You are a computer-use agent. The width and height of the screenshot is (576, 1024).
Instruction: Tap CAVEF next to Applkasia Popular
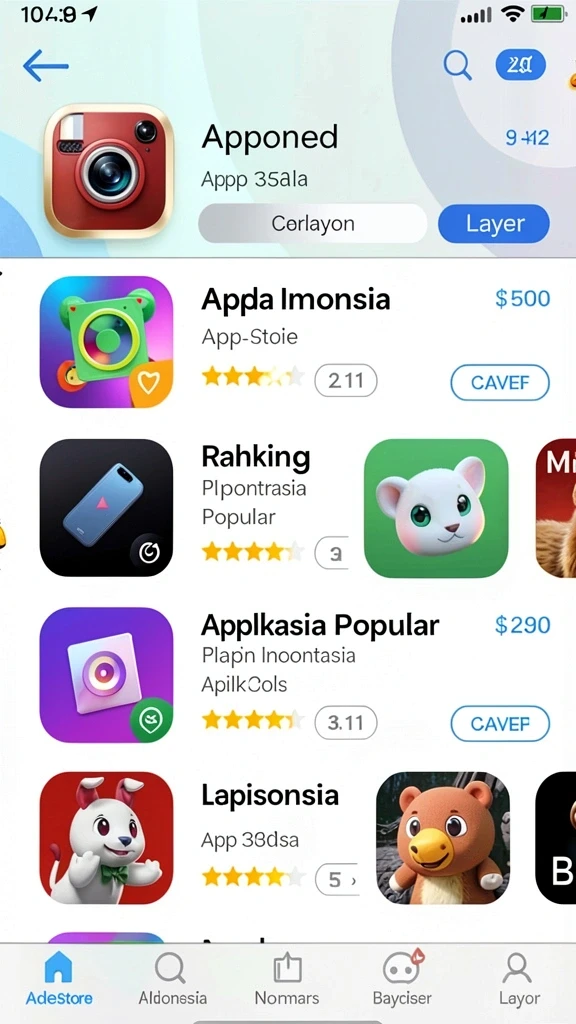[x=500, y=724]
